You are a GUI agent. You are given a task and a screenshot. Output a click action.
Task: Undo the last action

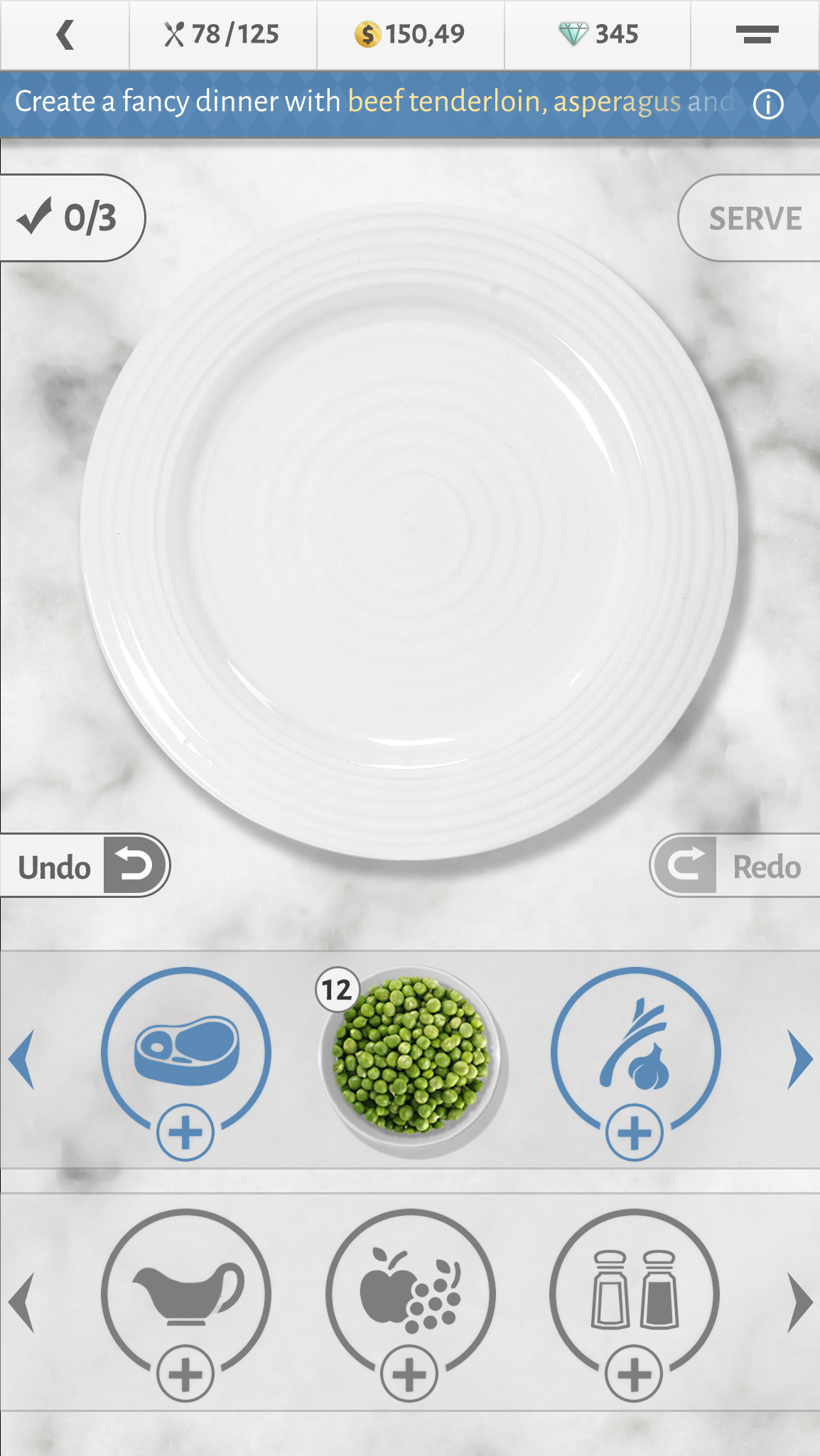87,866
